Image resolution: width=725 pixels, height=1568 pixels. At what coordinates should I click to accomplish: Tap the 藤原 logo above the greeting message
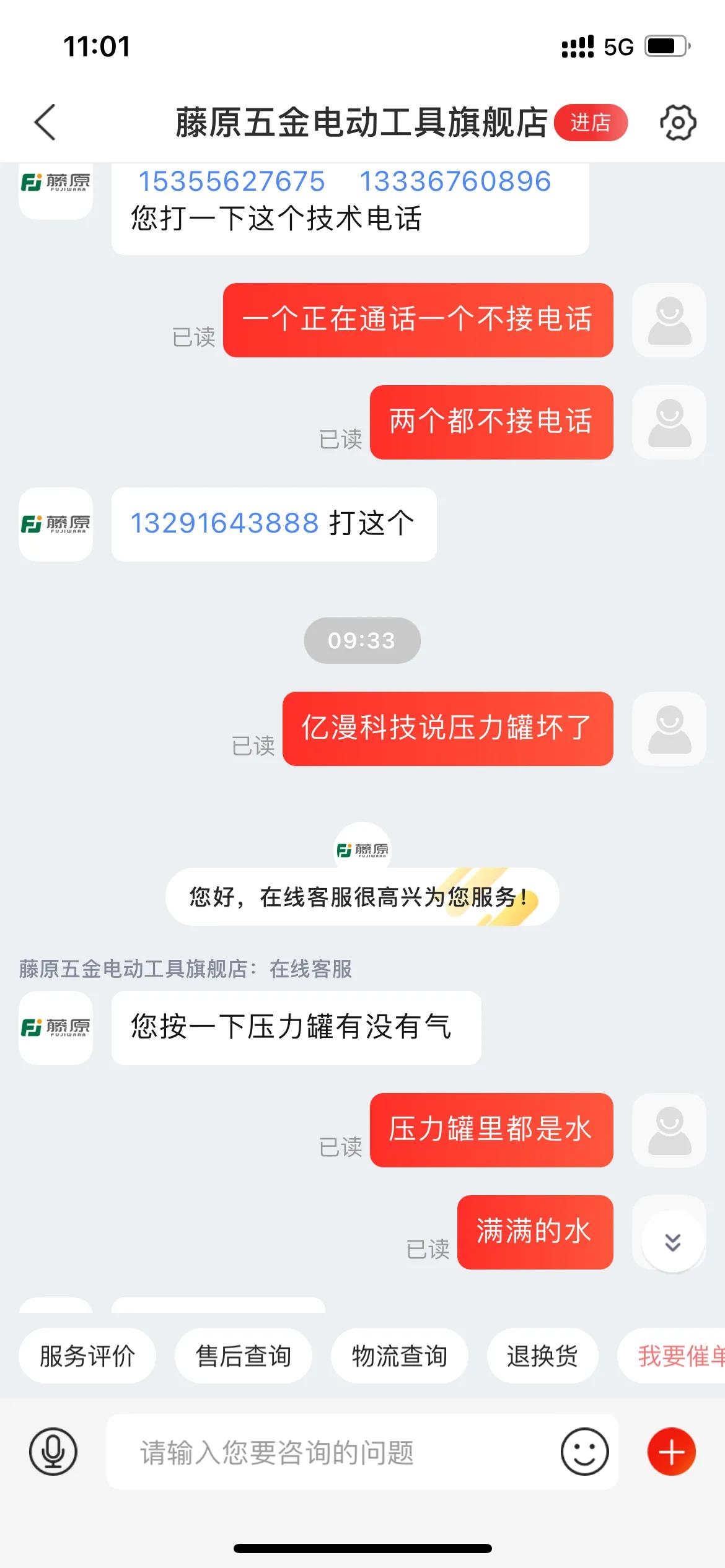coord(362,851)
